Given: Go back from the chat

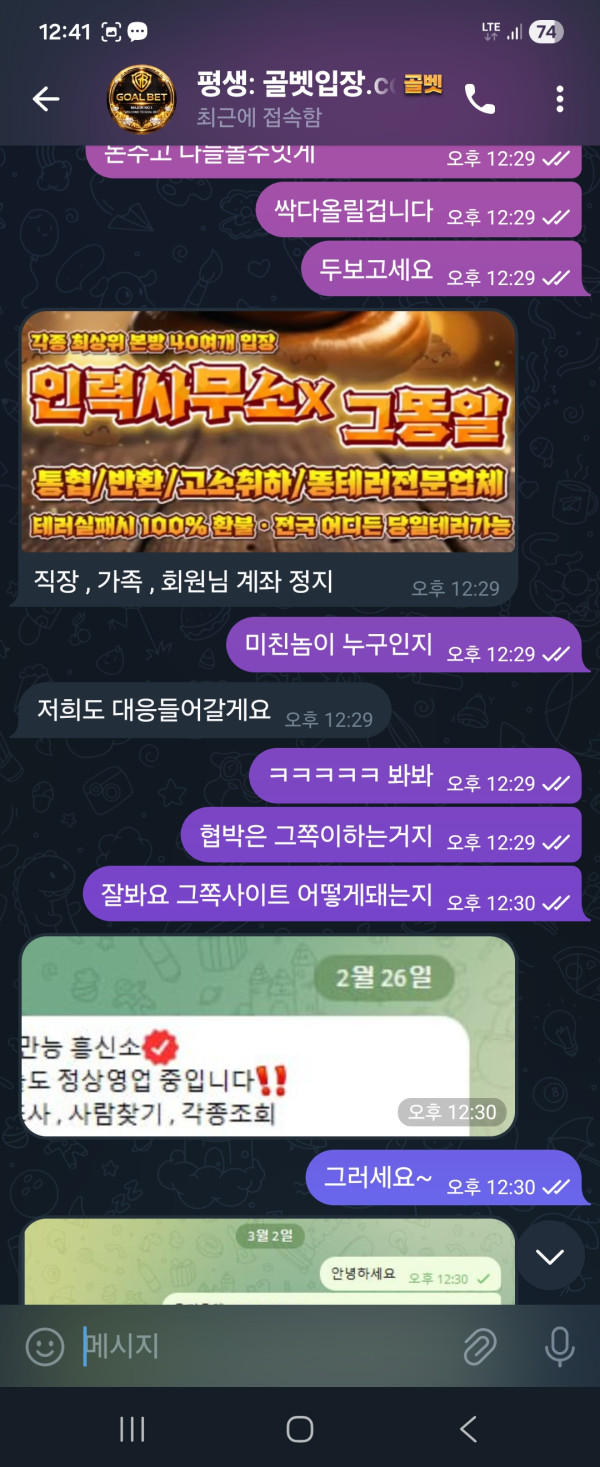Looking at the screenshot, I should tap(46, 98).
